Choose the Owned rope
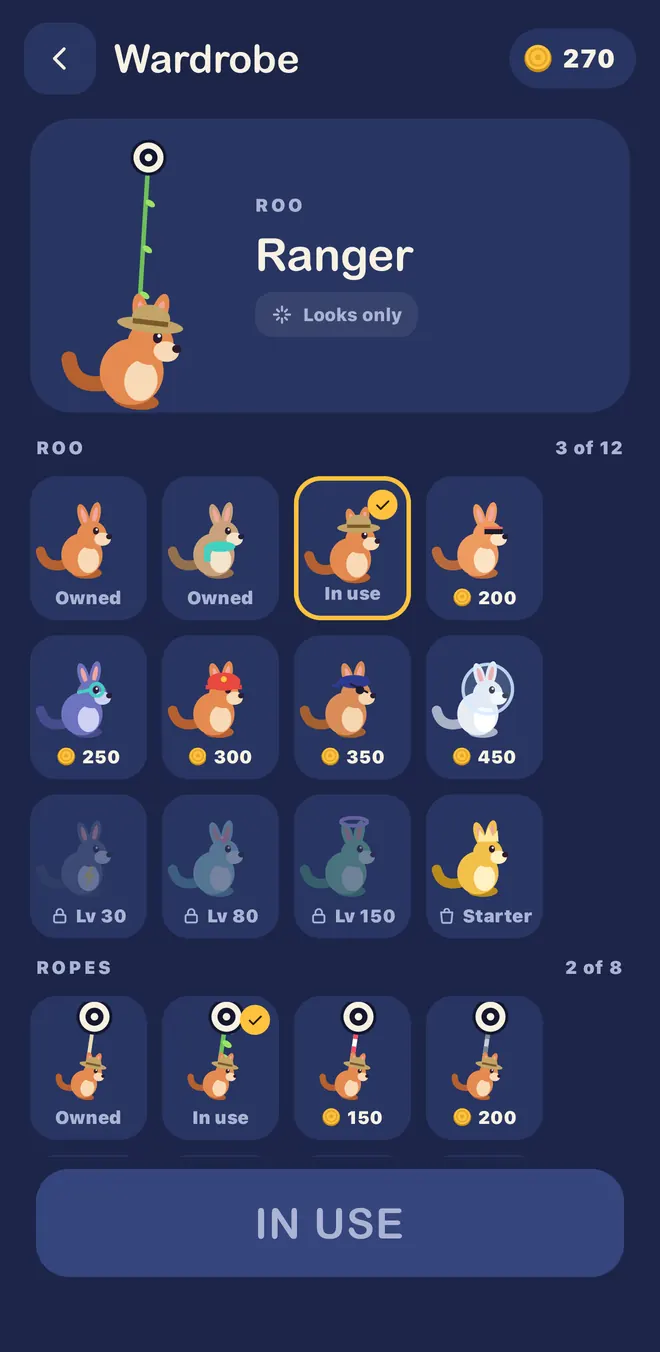This screenshot has height=1352, width=660. click(88, 1067)
